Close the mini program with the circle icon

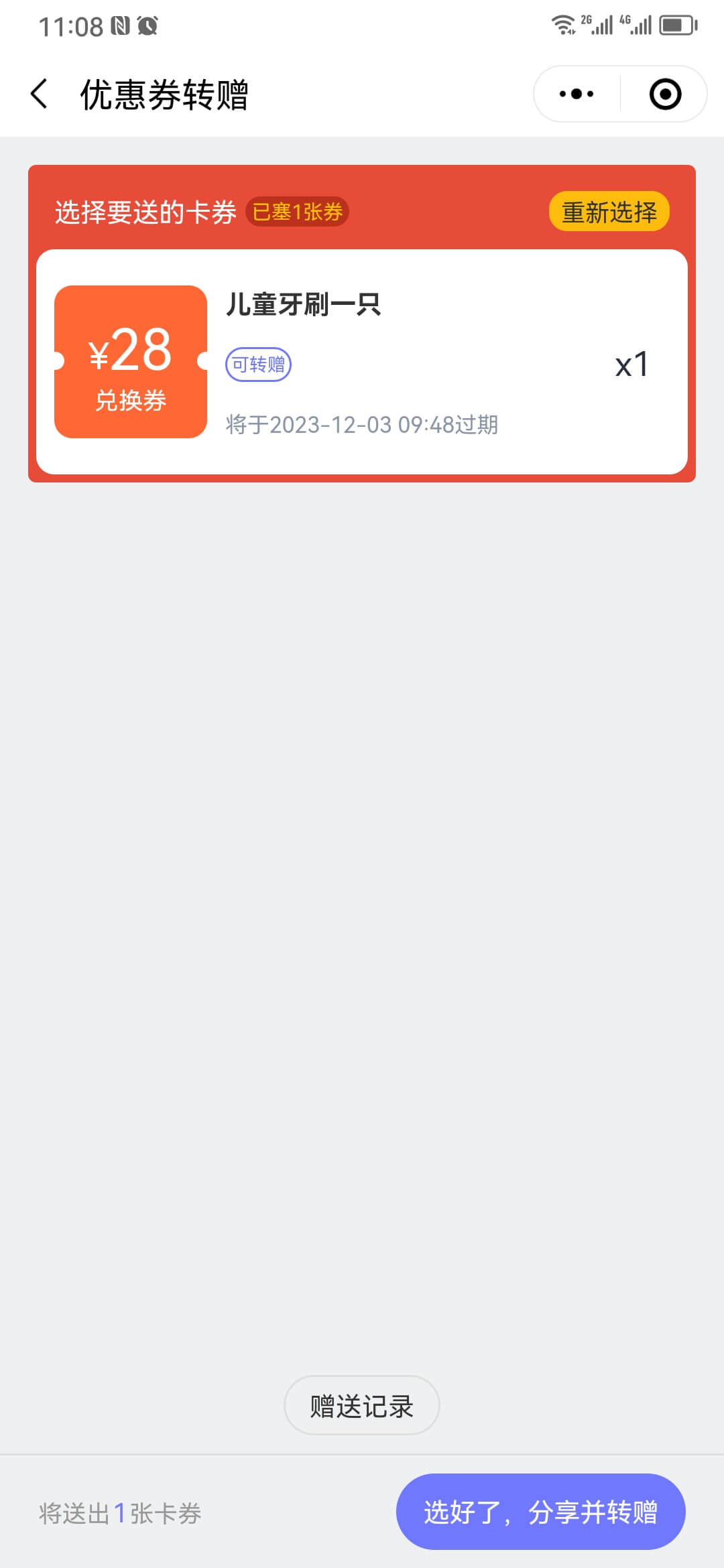click(665, 94)
